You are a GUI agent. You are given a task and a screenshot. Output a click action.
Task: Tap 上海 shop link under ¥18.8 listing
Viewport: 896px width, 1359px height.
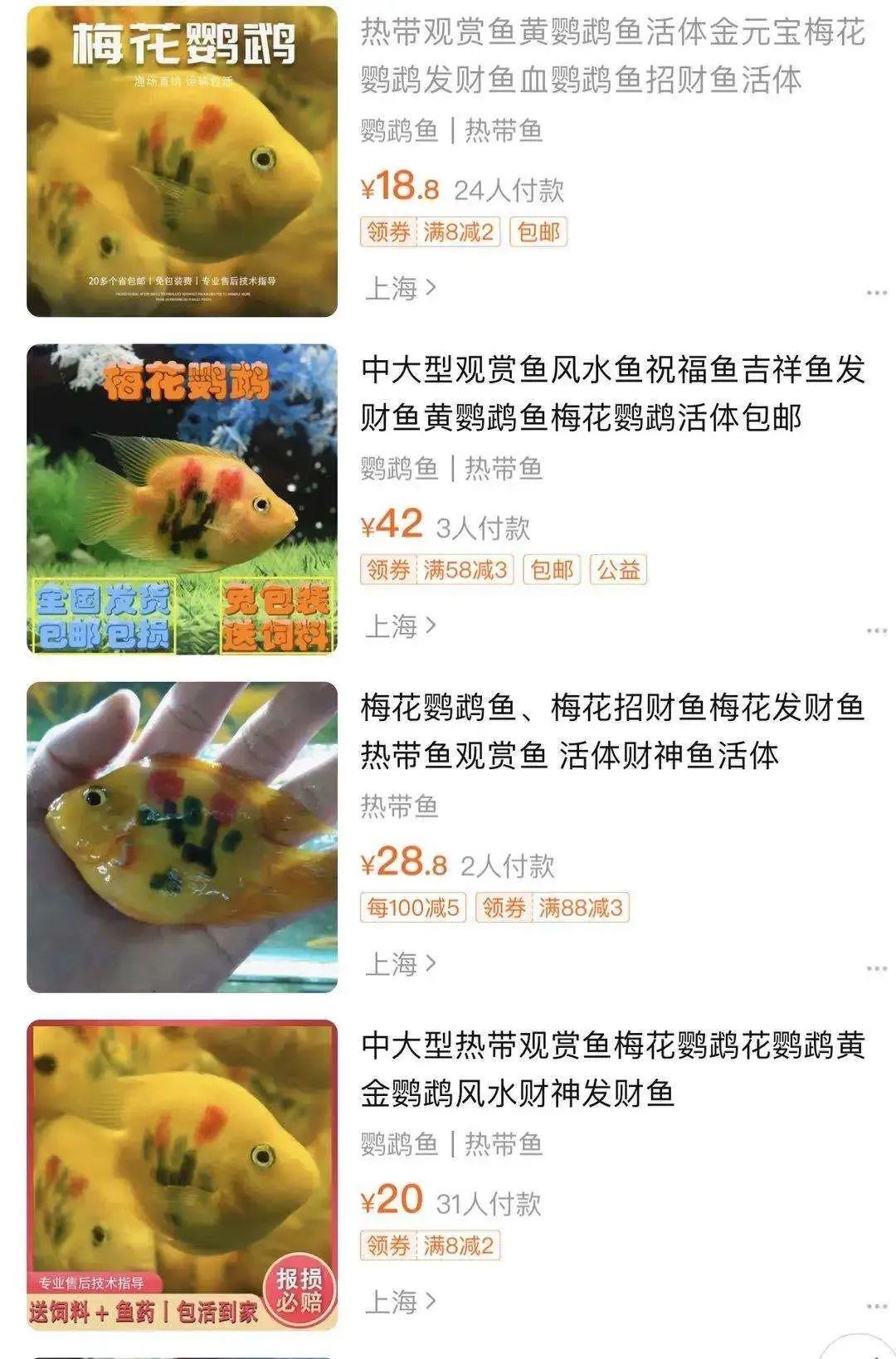[x=401, y=289]
